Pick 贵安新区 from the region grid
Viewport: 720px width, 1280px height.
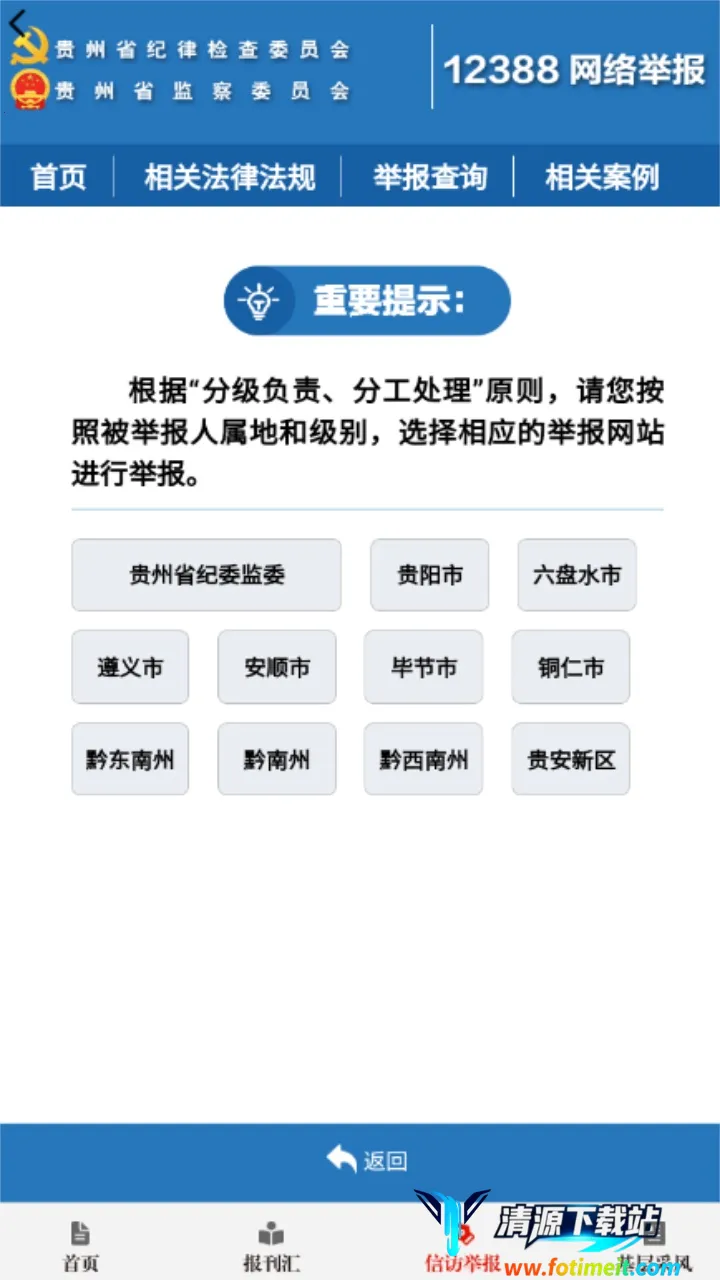coord(570,759)
